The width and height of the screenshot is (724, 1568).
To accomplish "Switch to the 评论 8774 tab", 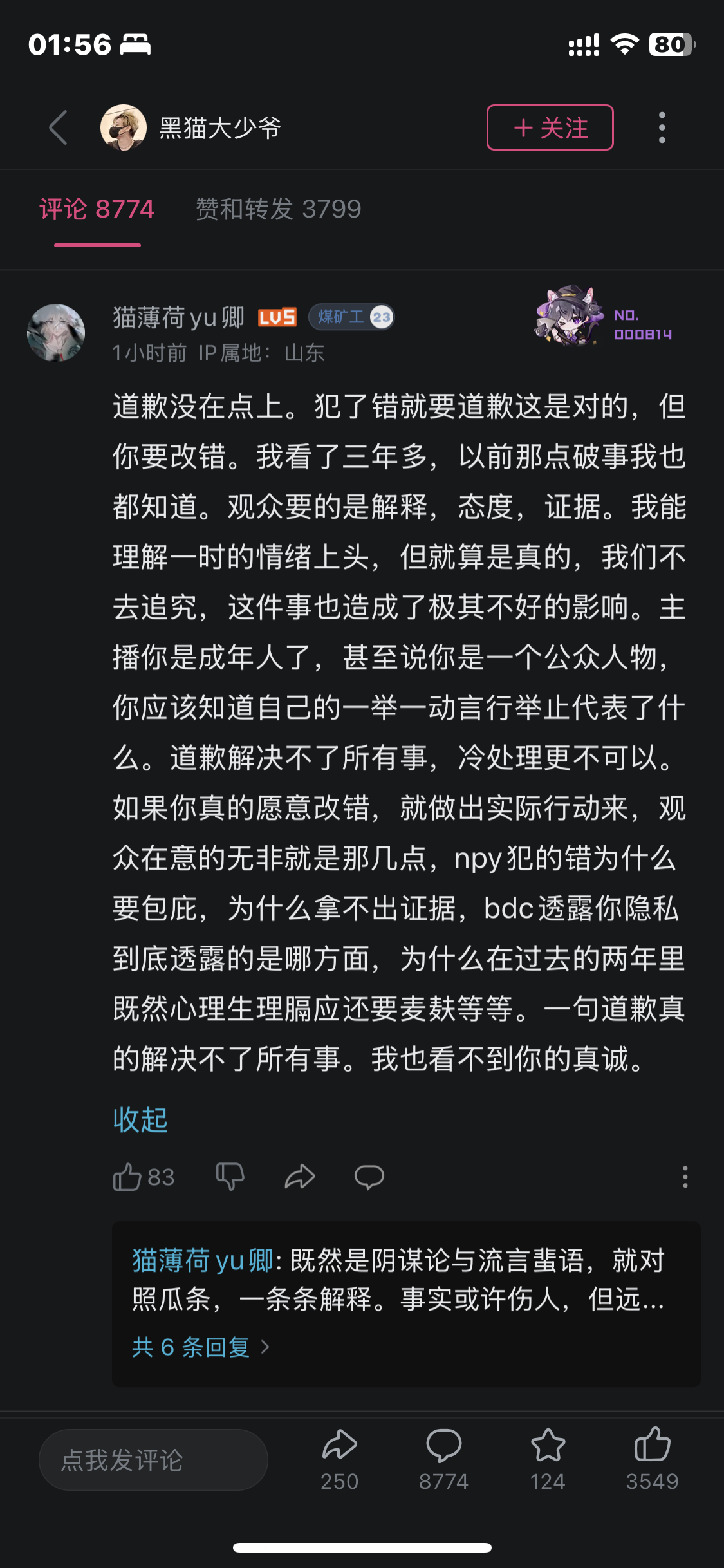I will [x=97, y=209].
